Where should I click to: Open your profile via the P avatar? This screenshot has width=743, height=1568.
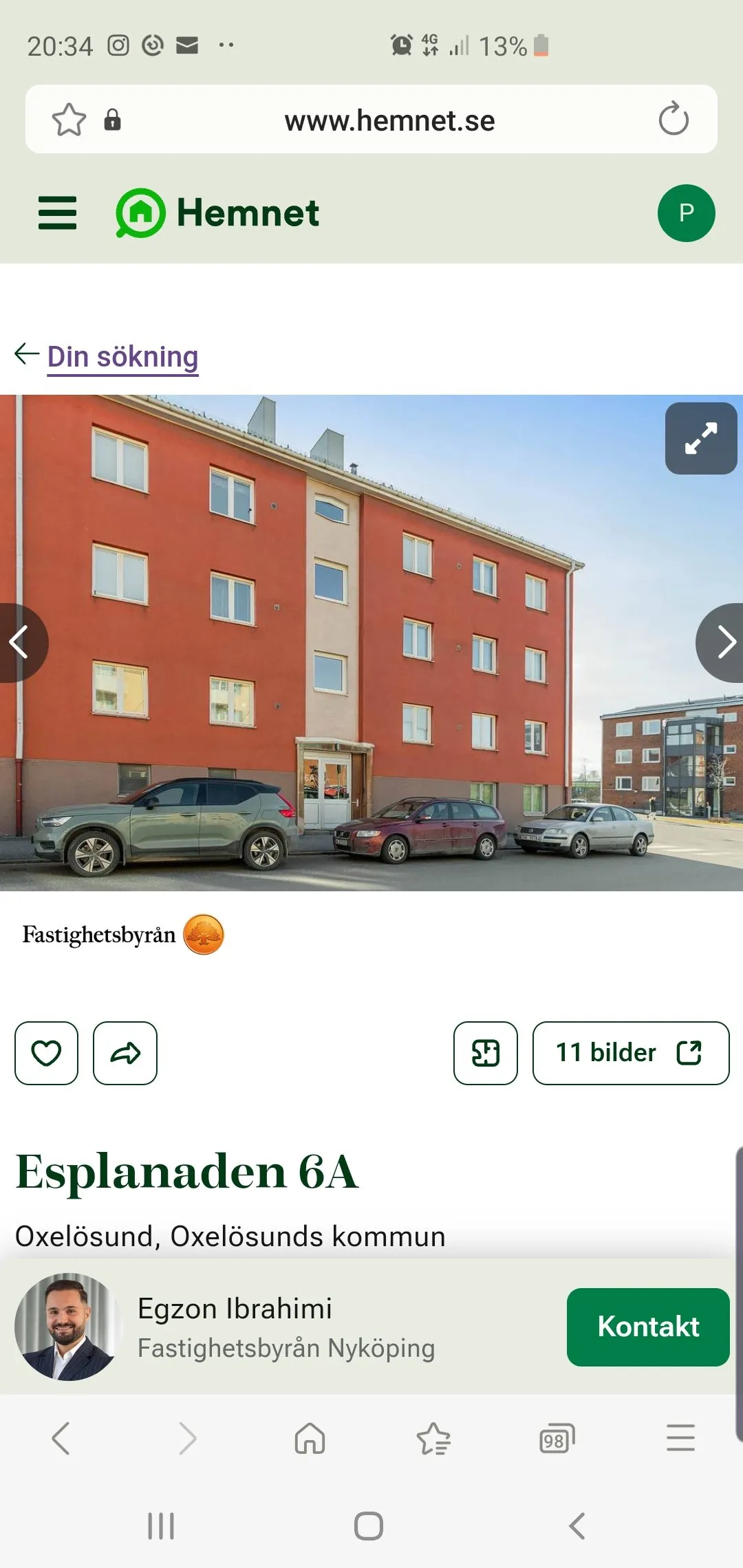tap(686, 212)
